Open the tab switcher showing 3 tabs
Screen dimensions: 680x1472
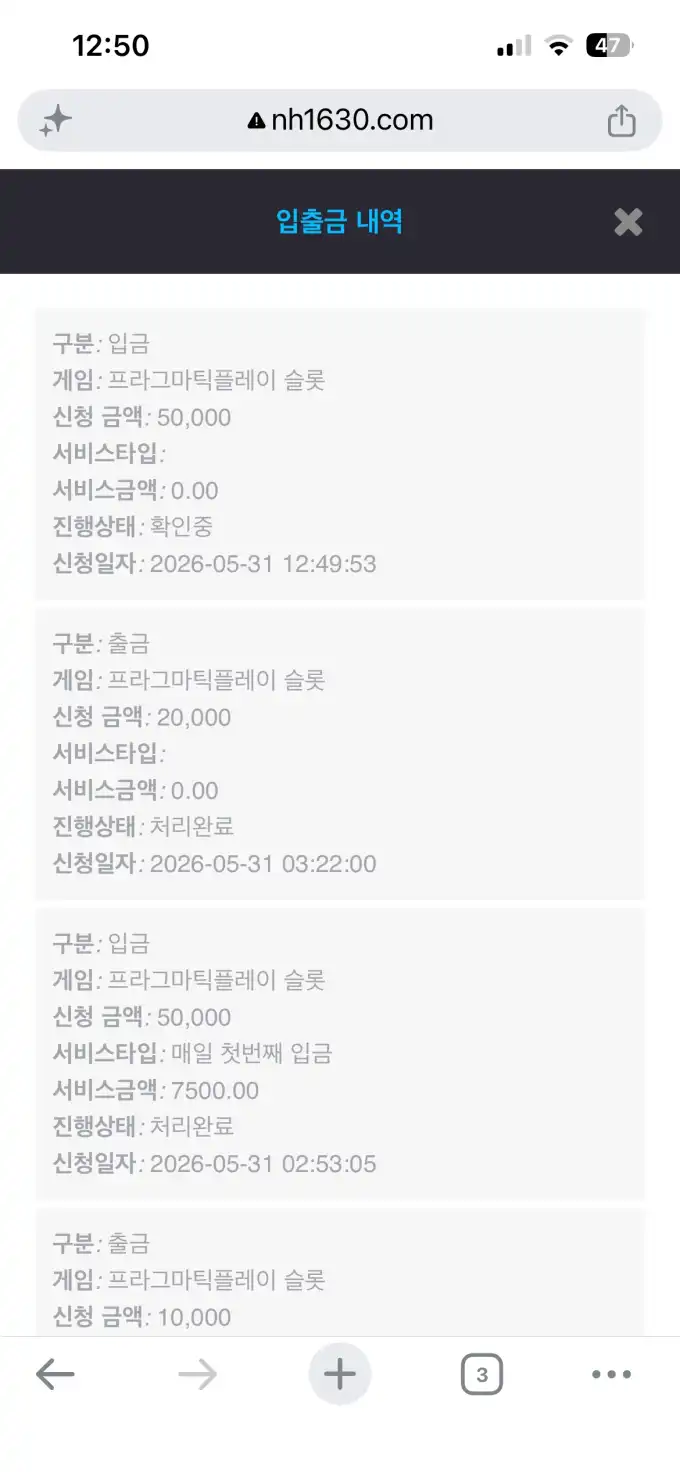482,1375
